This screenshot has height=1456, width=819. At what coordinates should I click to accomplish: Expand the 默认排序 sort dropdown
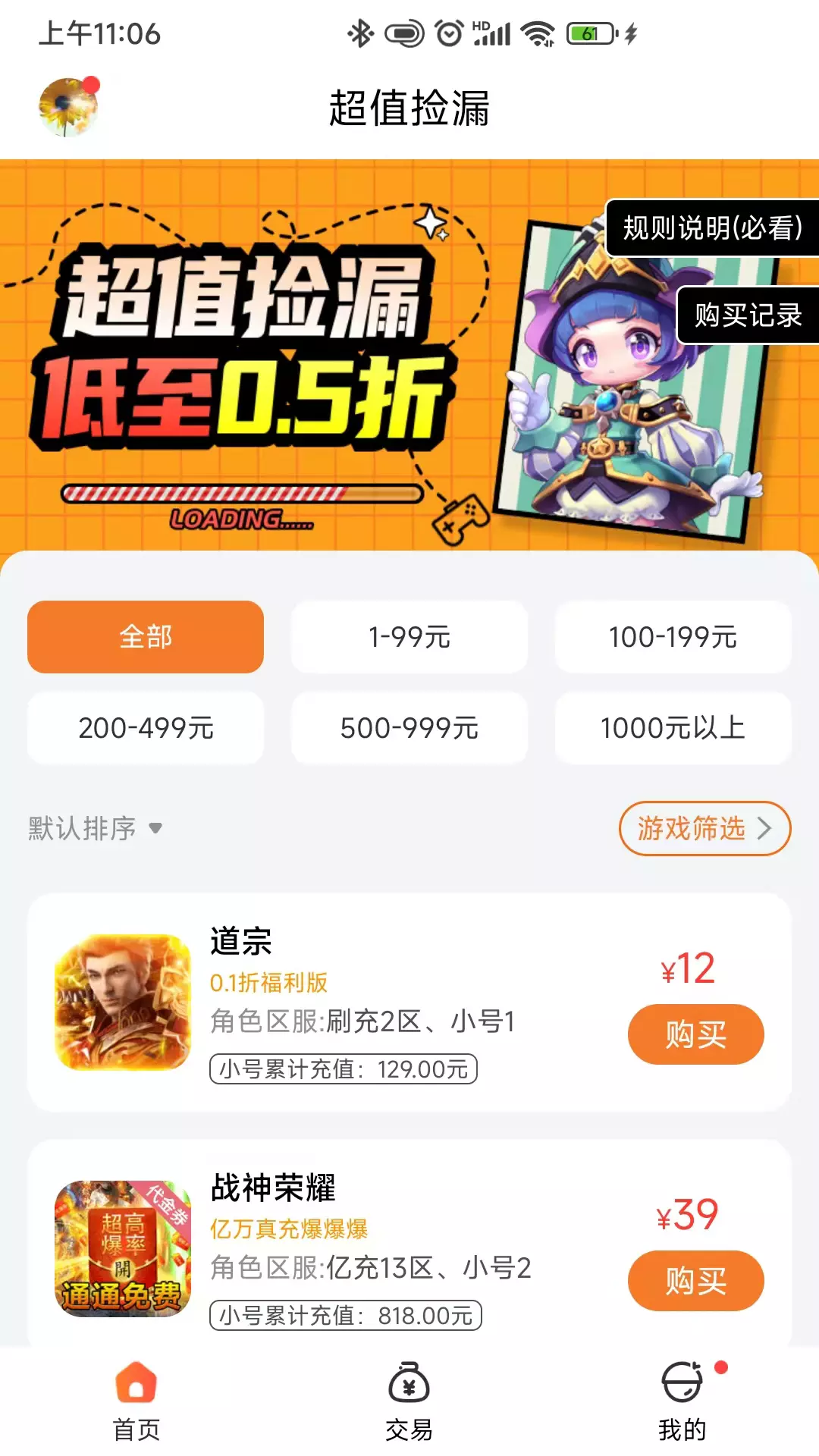(96, 828)
